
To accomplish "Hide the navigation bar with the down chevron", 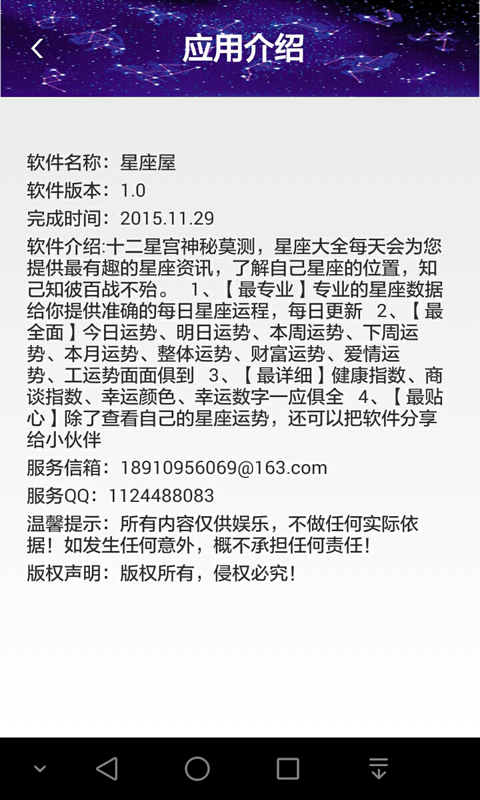I will point(40,768).
